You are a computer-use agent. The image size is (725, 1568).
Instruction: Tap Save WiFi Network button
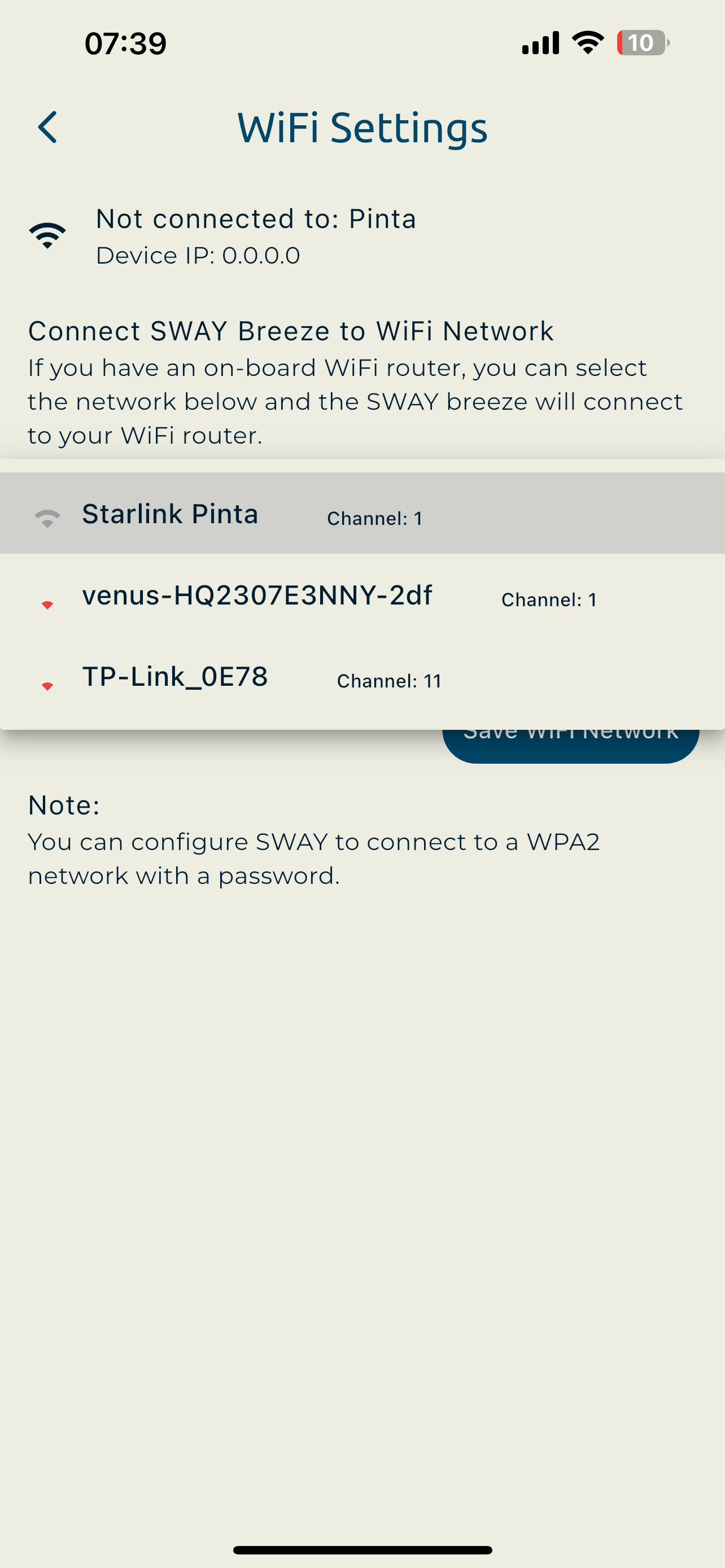pyautogui.click(x=570, y=746)
